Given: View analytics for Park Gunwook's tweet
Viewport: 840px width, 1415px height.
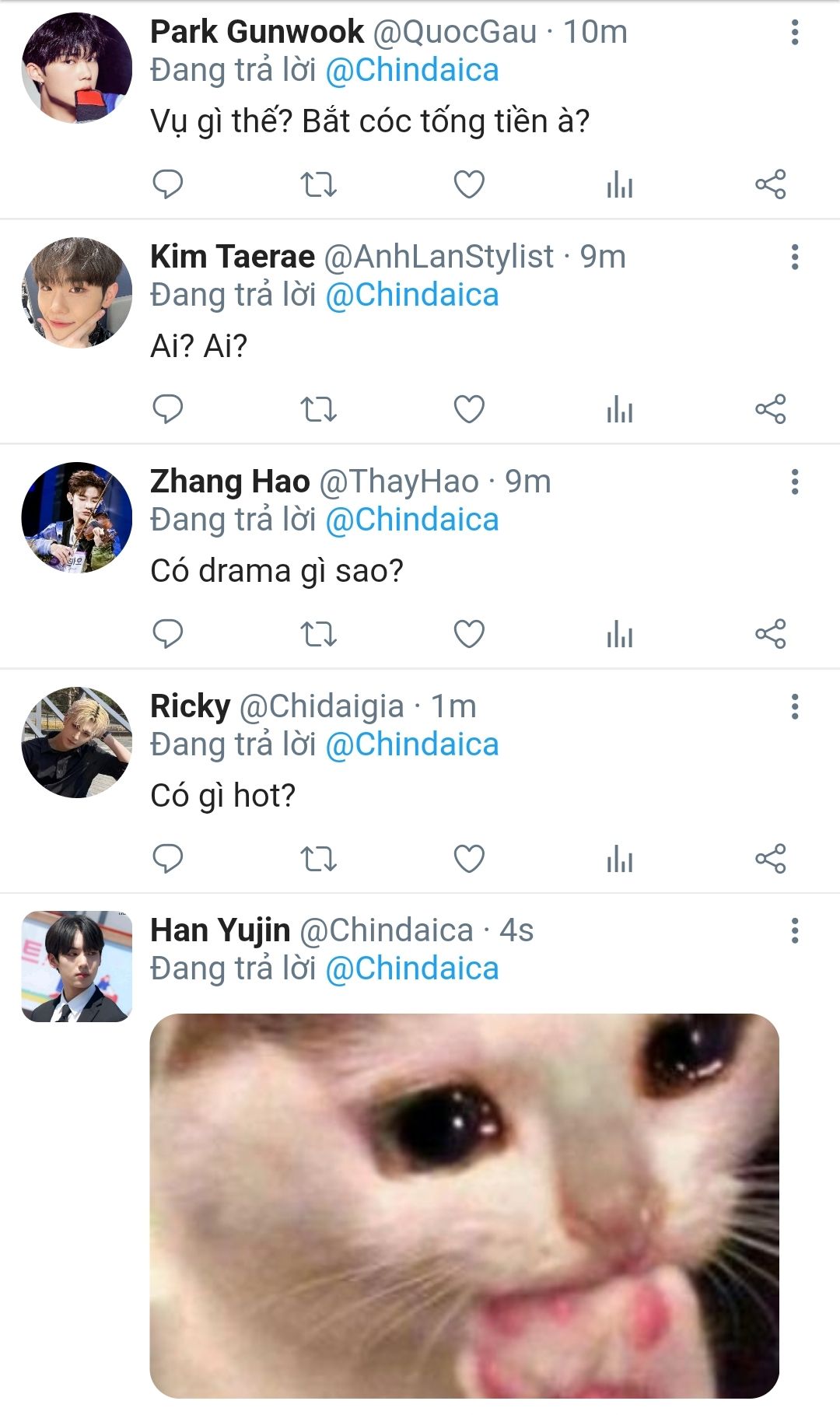Looking at the screenshot, I should click(619, 184).
